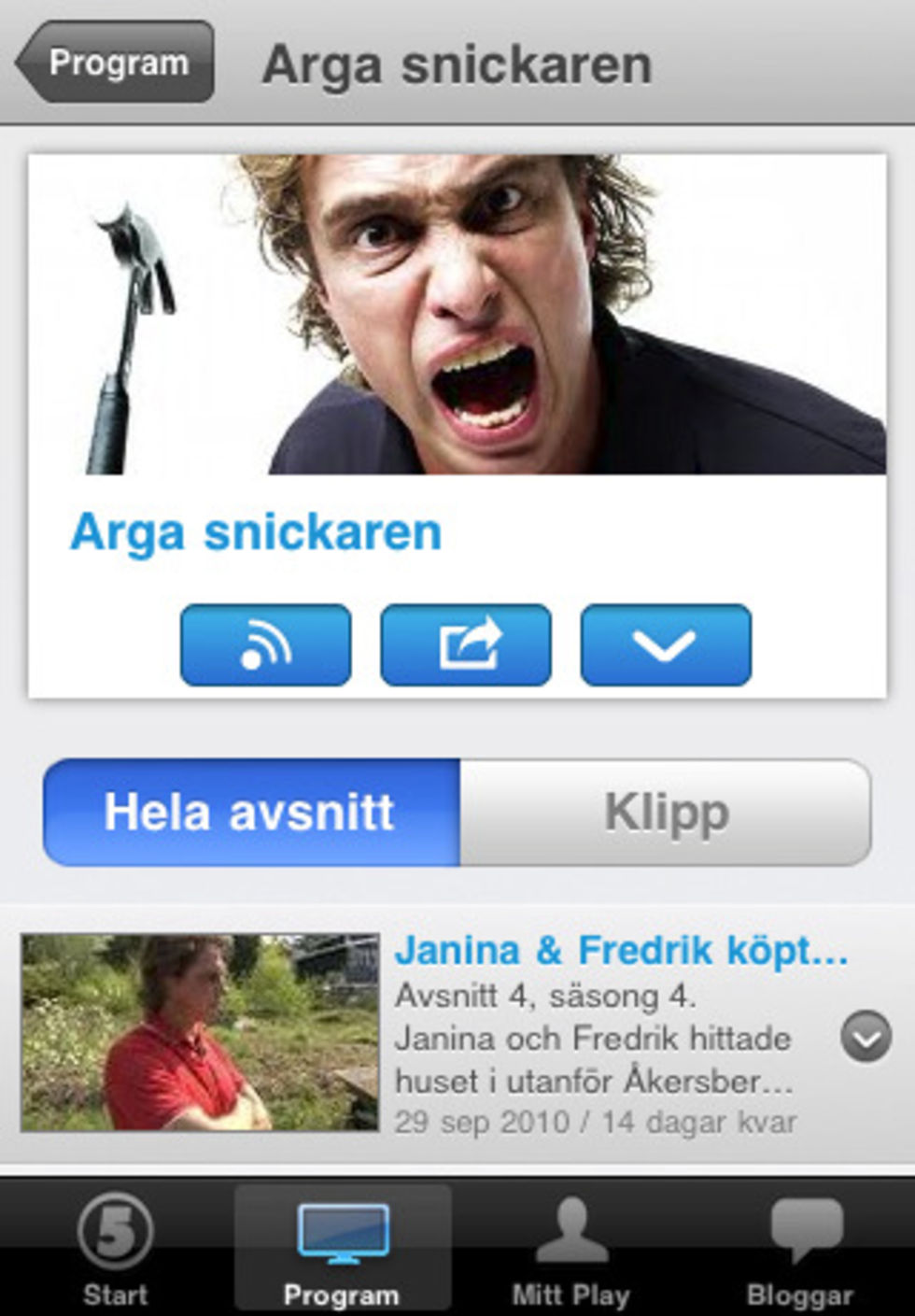
Task: Open Bloggar from the bottom bar
Action: (798, 1247)
